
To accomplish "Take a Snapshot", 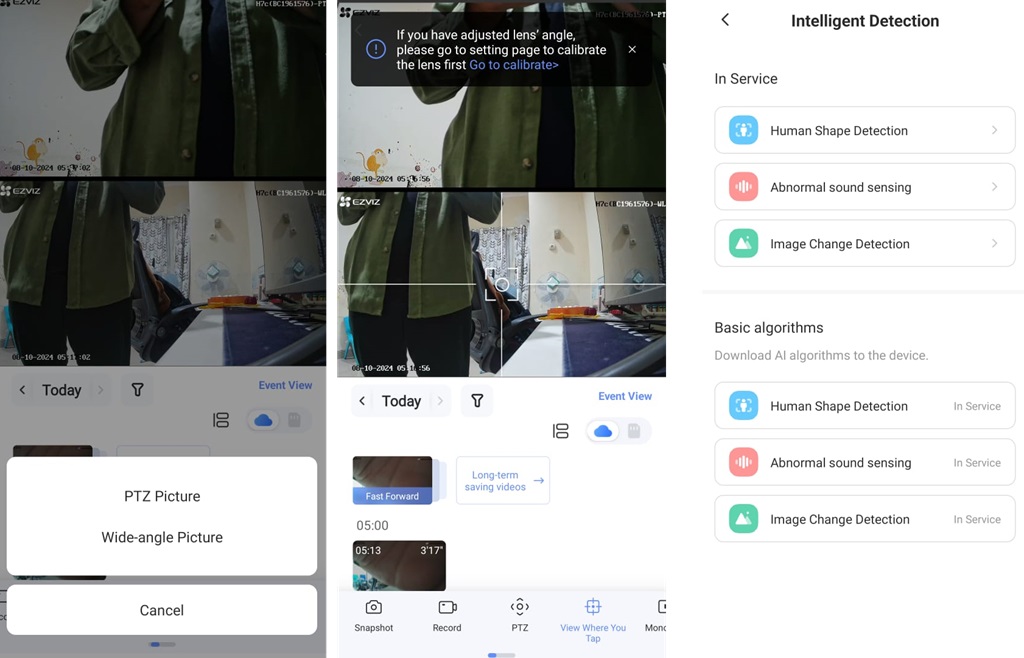I will (x=373, y=615).
